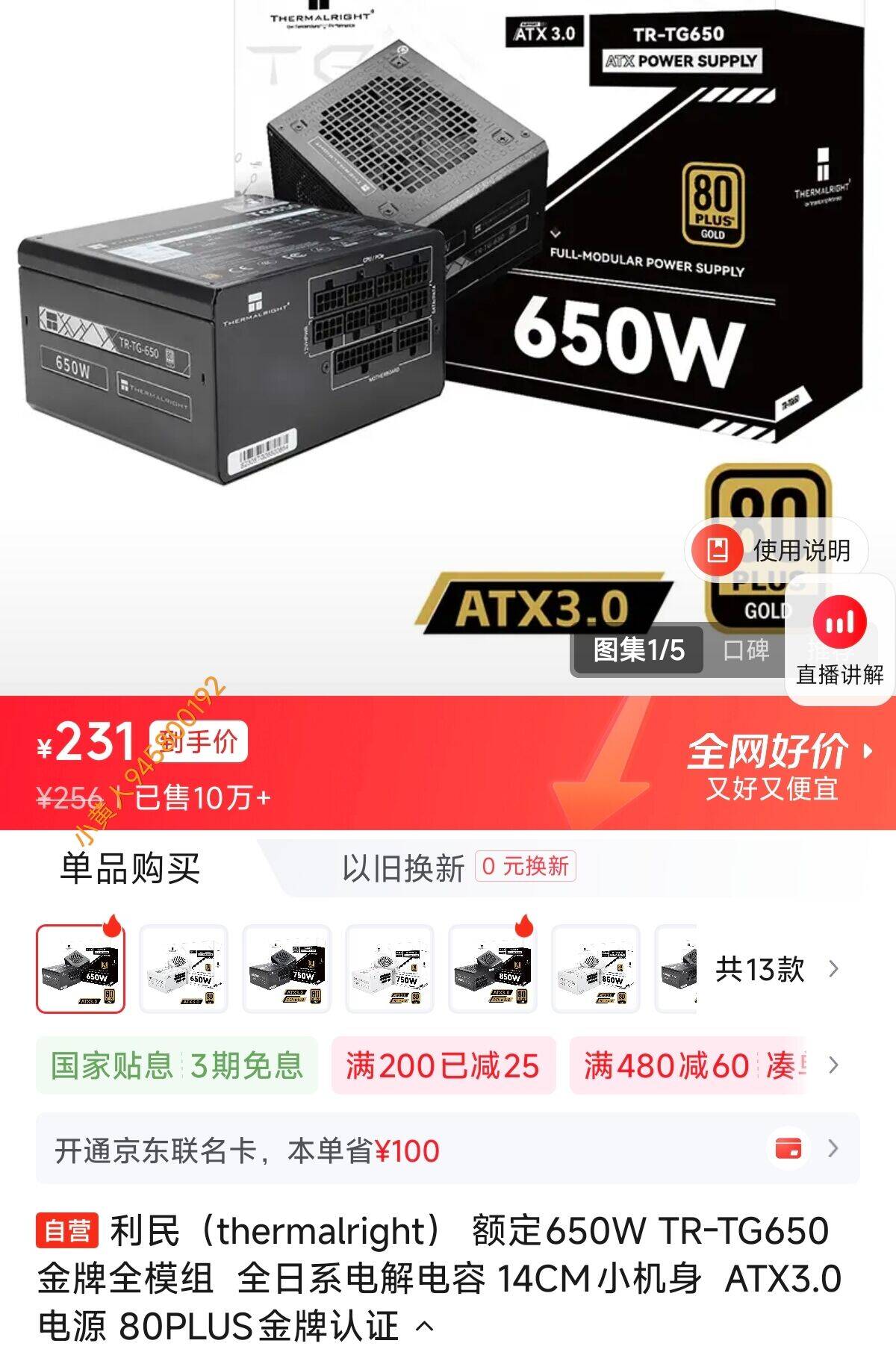Select the black 750W variant thumbnail
Image resolution: width=896 pixels, height=1361 pixels.
pos(287,969)
